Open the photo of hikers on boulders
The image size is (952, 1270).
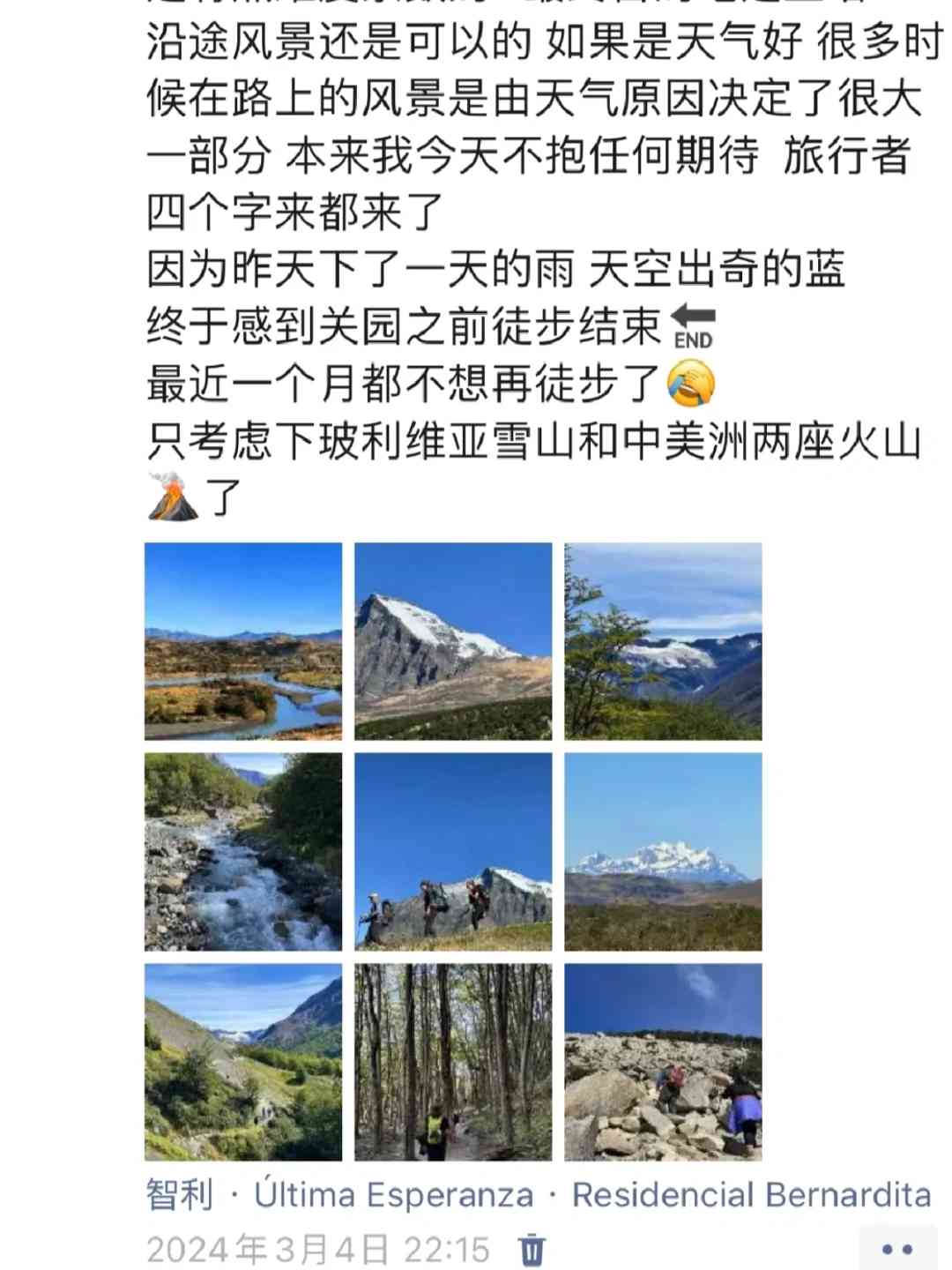[x=663, y=1062]
